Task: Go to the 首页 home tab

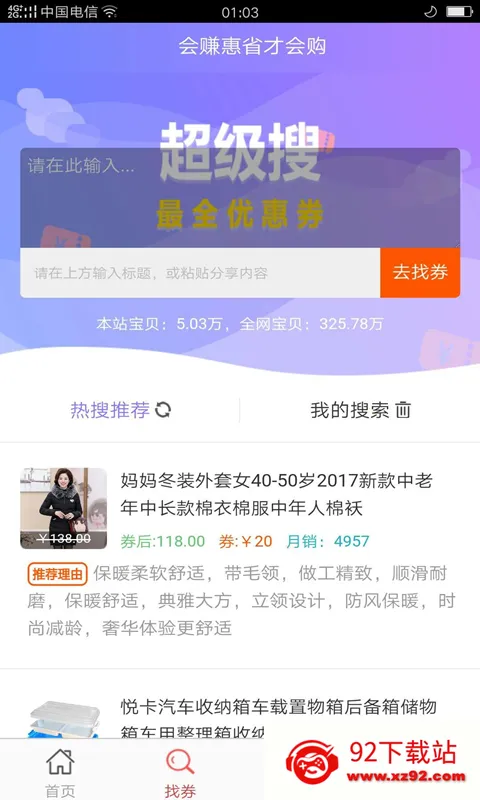Action: pyautogui.click(x=60, y=771)
